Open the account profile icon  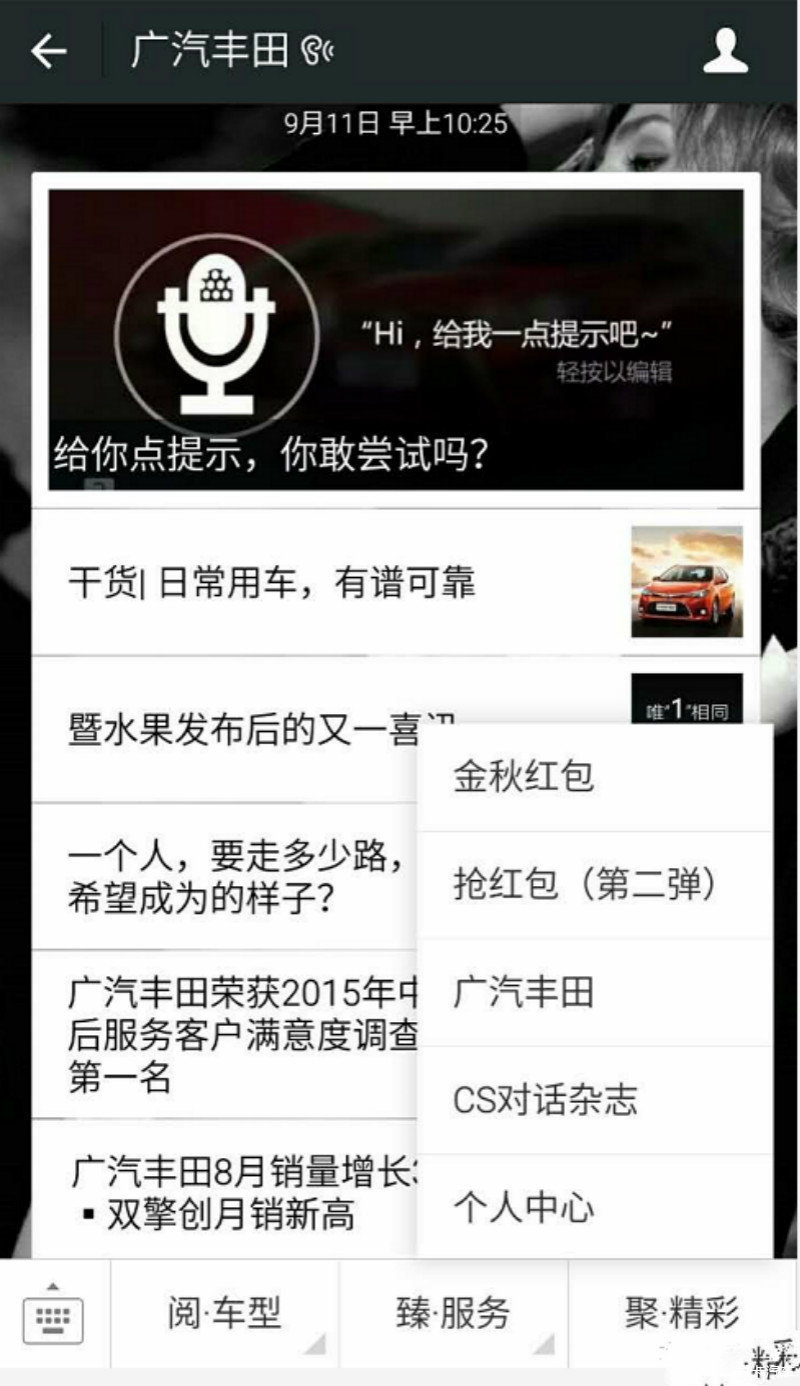click(725, 51)
